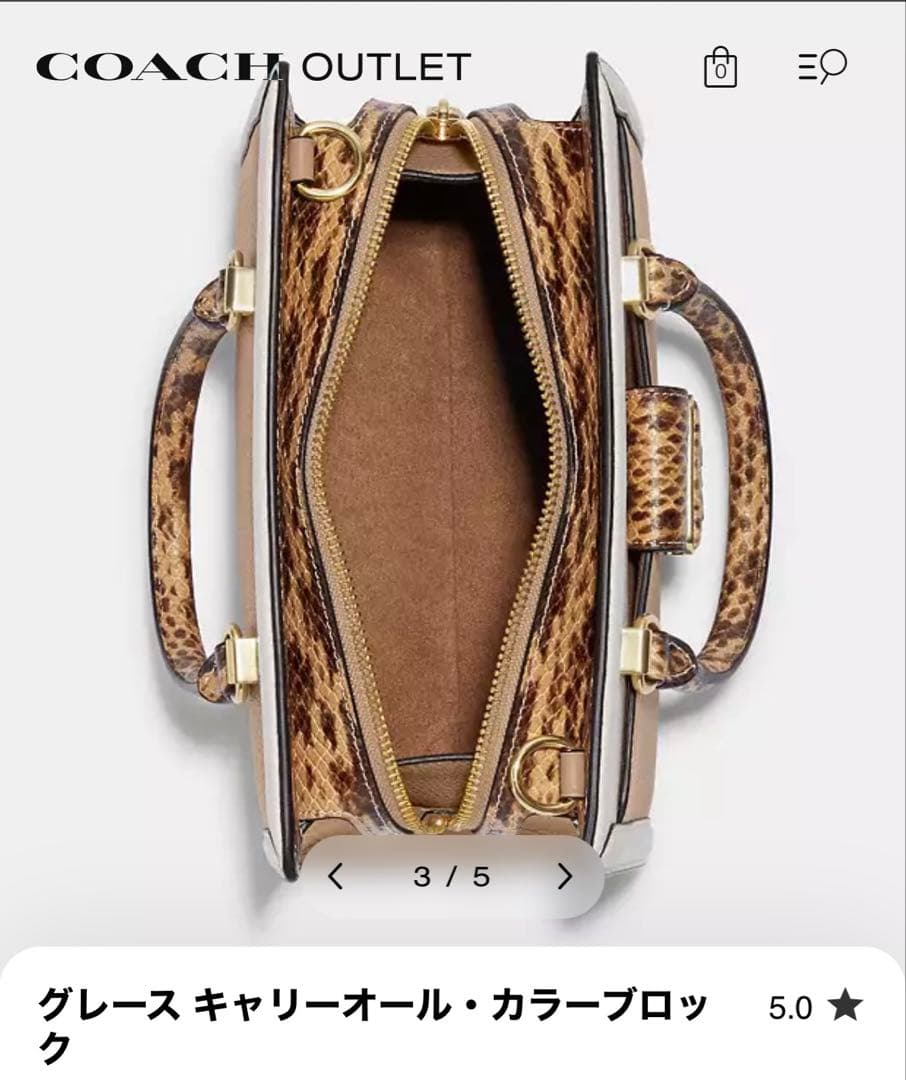Open the header navigation menu
906x1080 pixels.
tap(820, 67)
